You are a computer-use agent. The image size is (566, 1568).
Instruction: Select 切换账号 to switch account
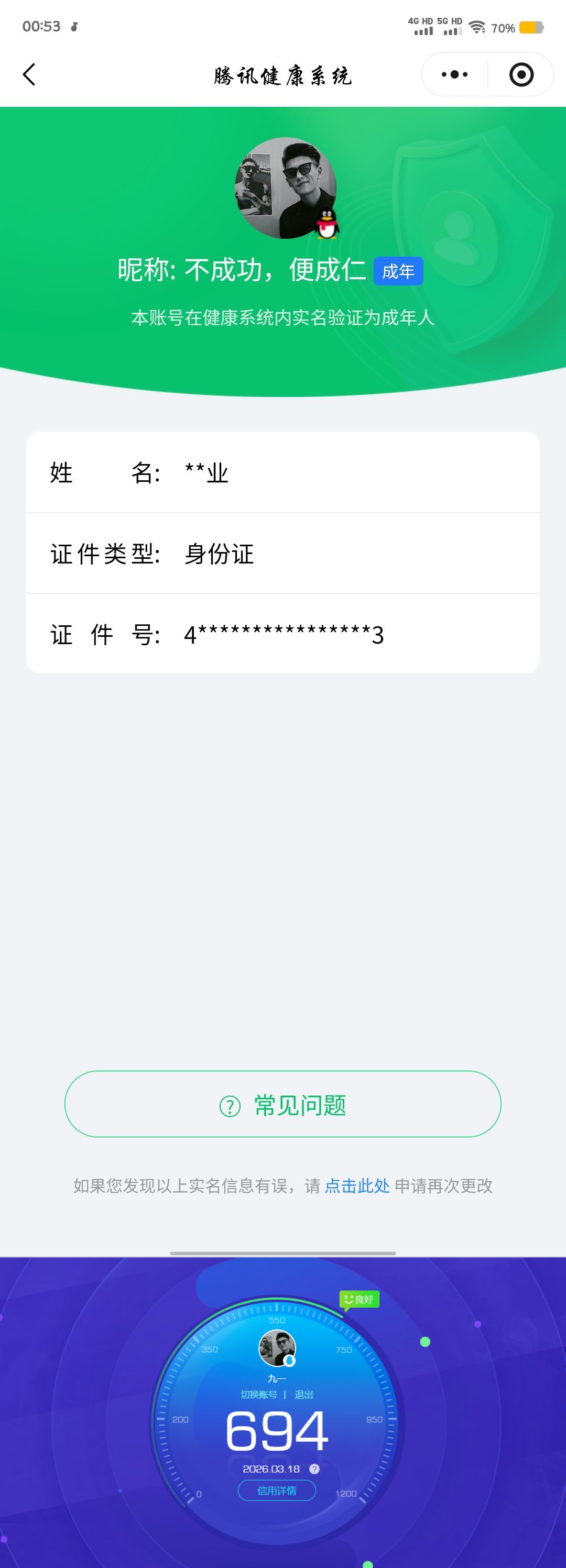(259, 1395)
